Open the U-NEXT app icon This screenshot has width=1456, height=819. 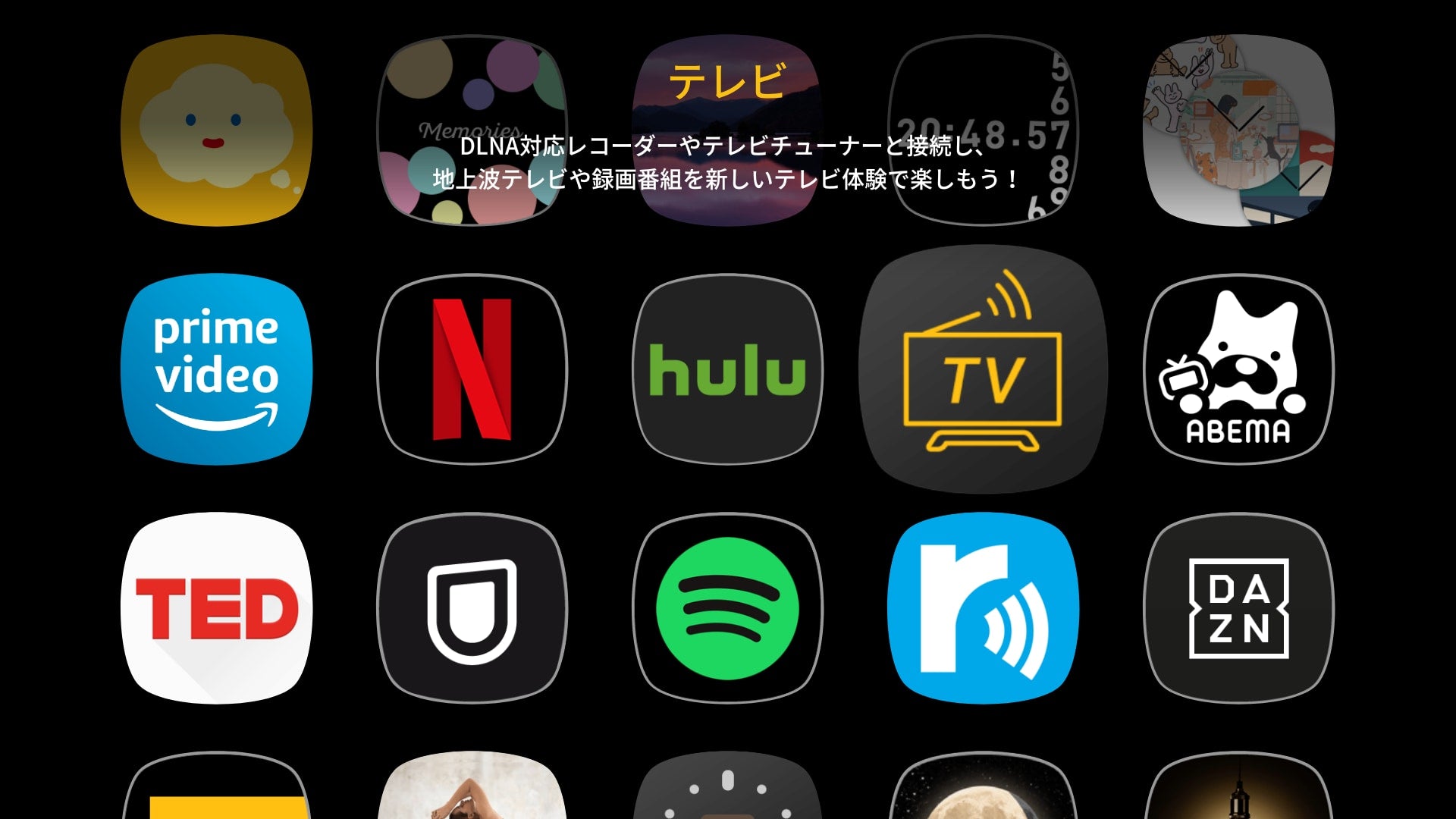[x=472, y=608]
